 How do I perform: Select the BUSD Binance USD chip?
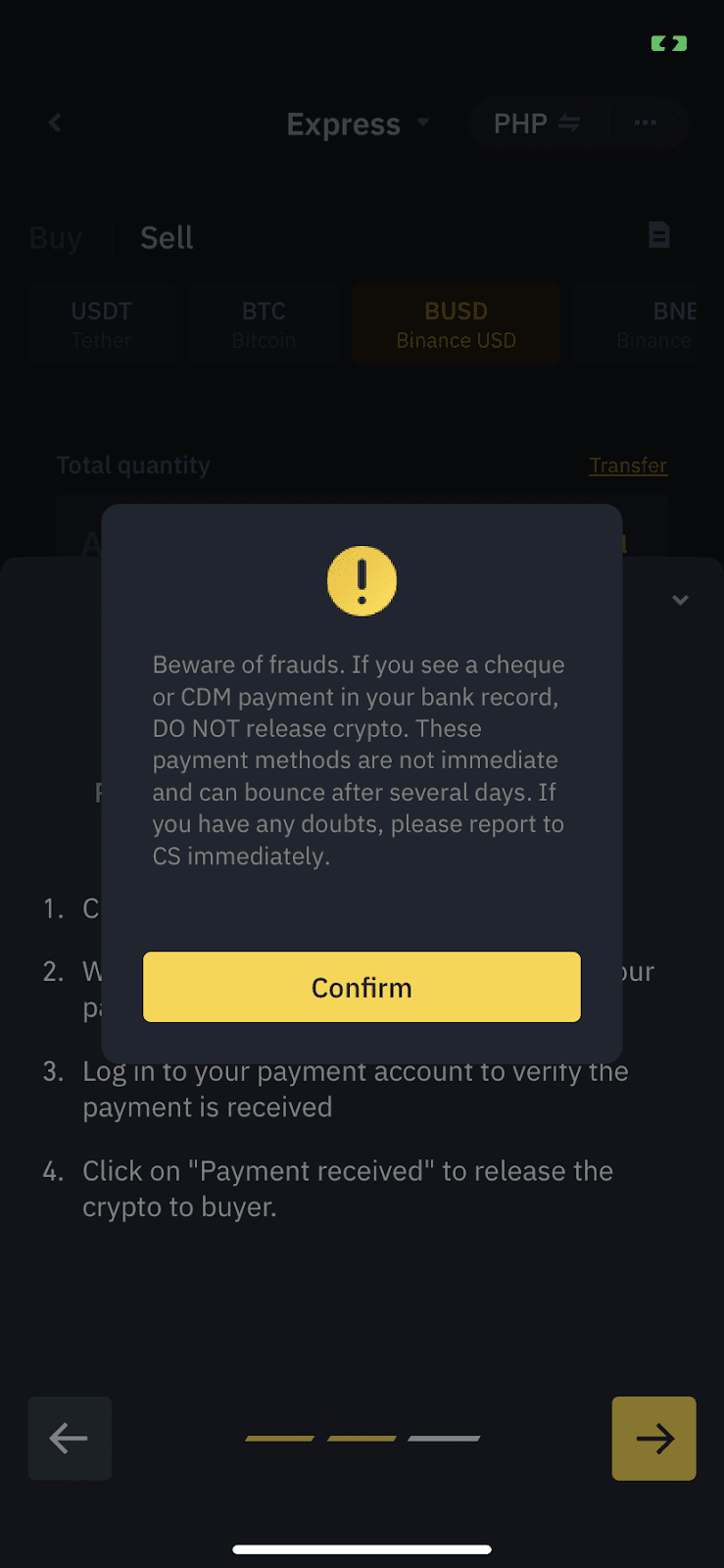click(x=457, y=324)
